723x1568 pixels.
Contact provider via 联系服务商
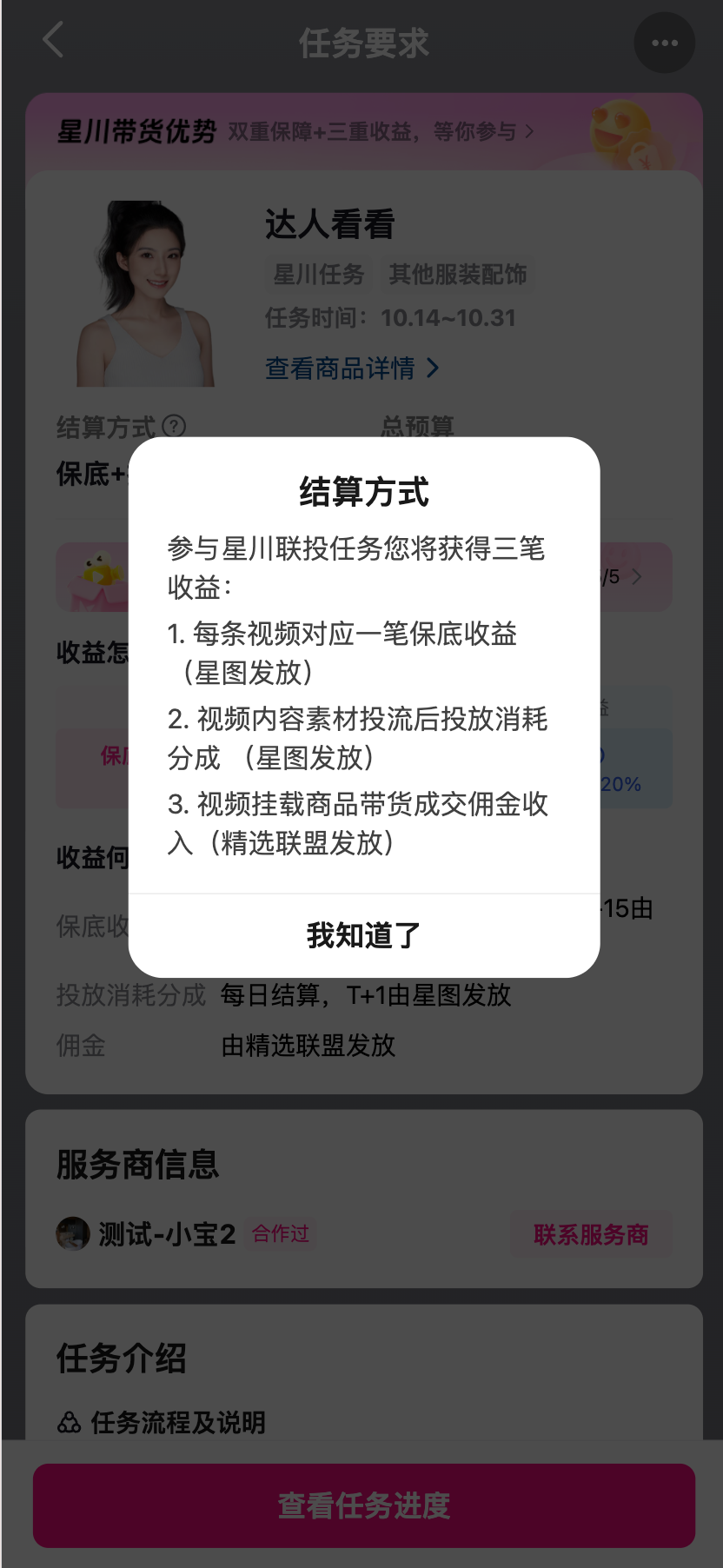[x=591, y=1234]
